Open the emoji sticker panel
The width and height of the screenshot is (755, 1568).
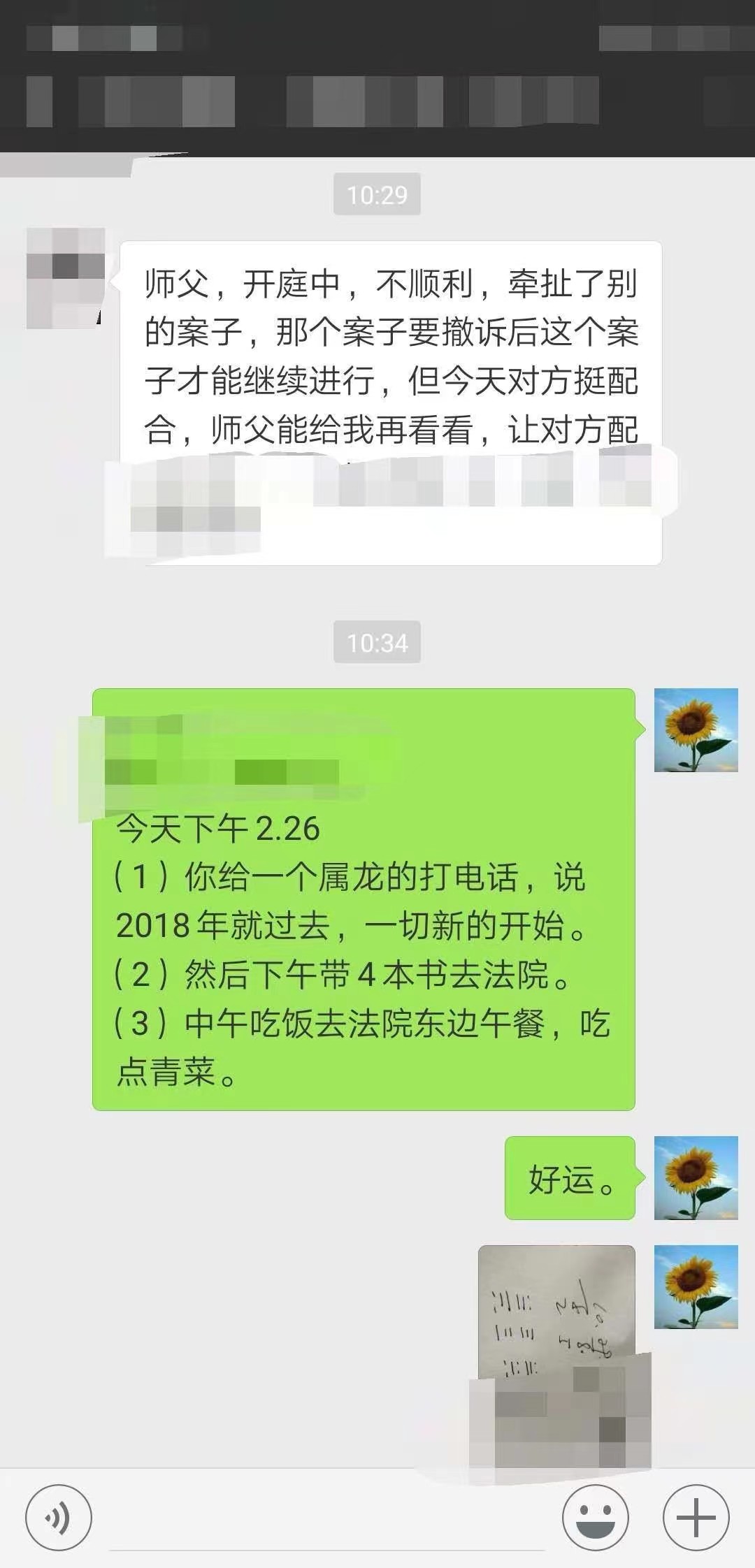(x=596, y=1518)
